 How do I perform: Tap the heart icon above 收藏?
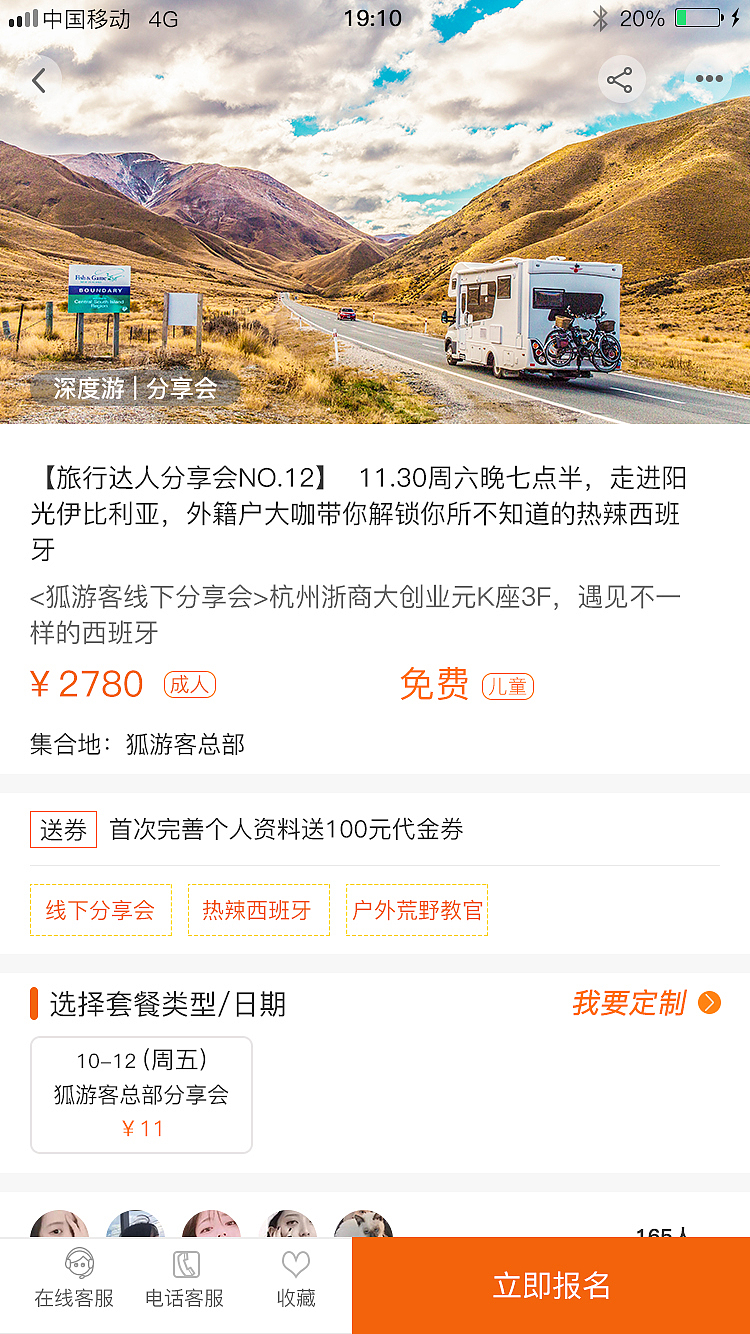295,1263
